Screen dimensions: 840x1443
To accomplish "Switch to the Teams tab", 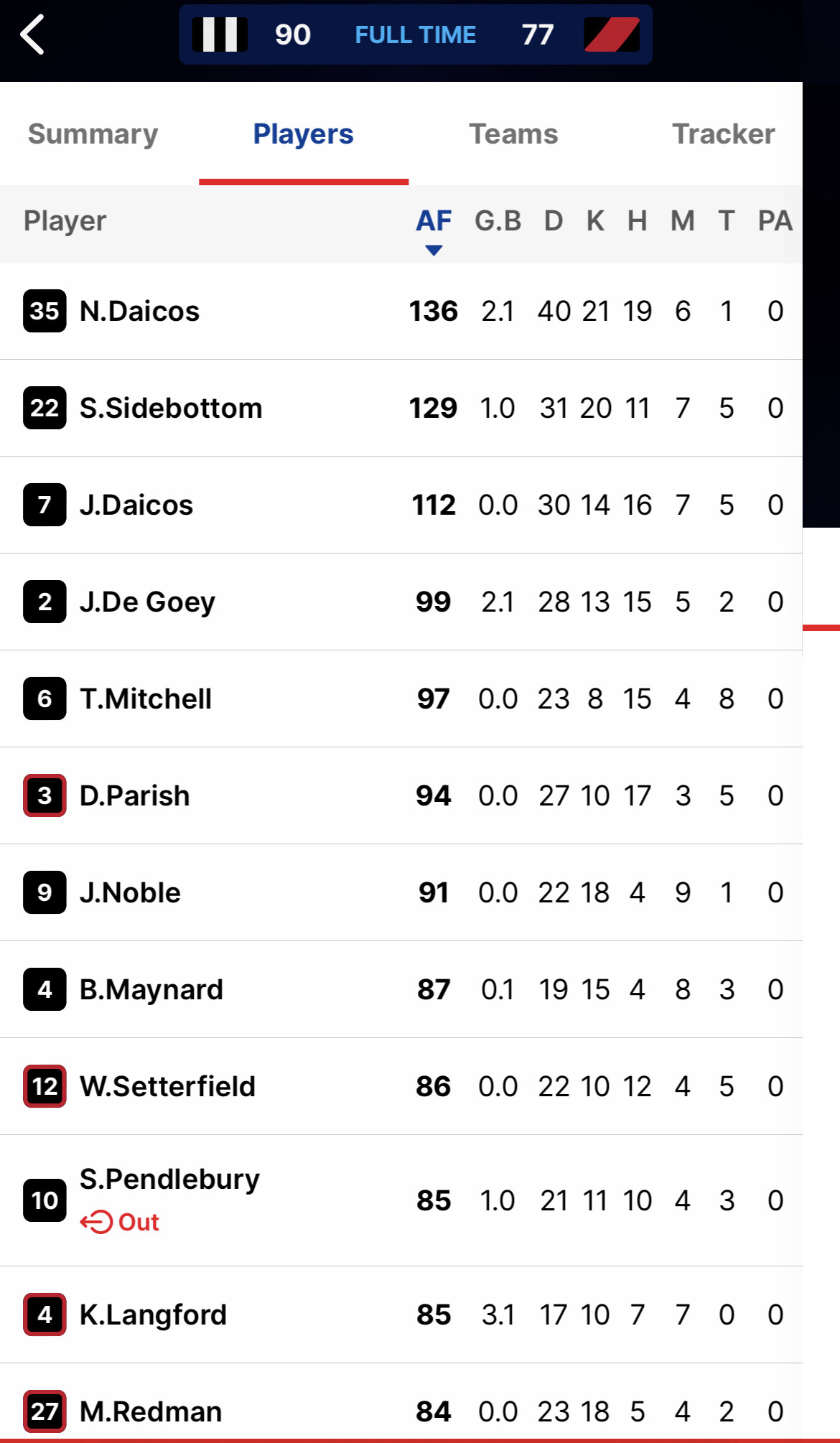I will (513, 134).
